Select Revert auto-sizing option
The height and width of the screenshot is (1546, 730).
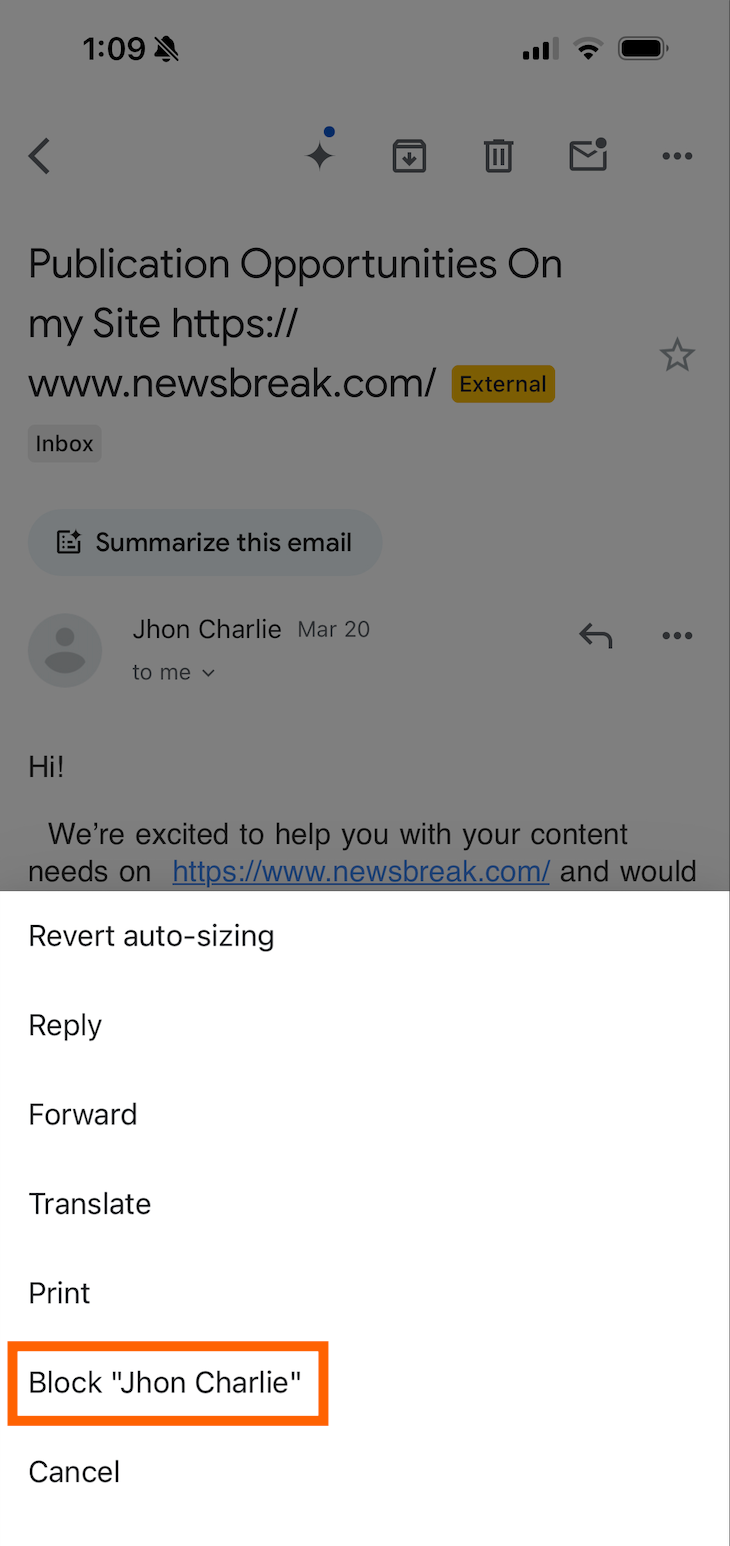(x=151, y=936)
